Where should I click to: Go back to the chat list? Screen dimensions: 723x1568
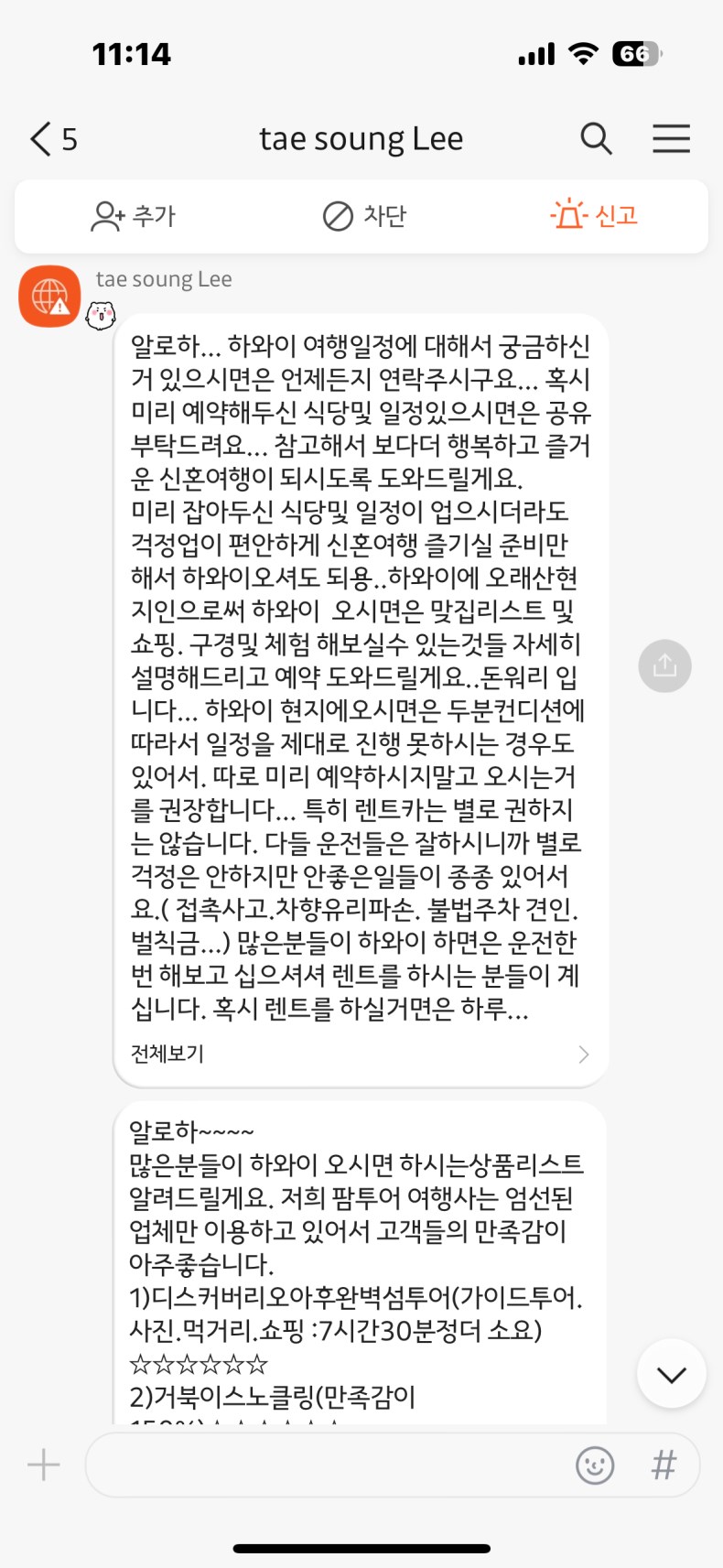click(52, 139)
